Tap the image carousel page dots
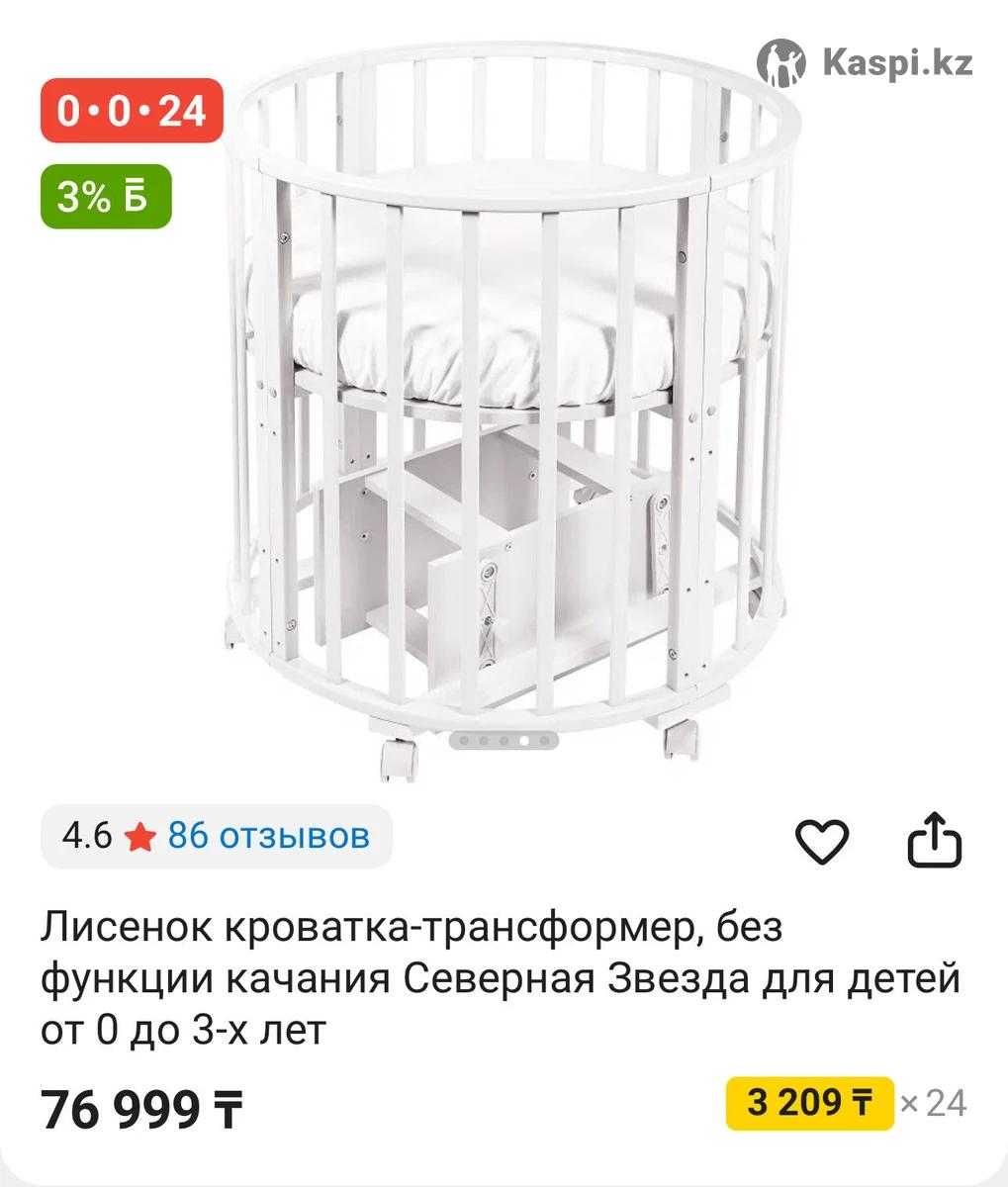The image size is (1008, 1187). click(504, 739)
